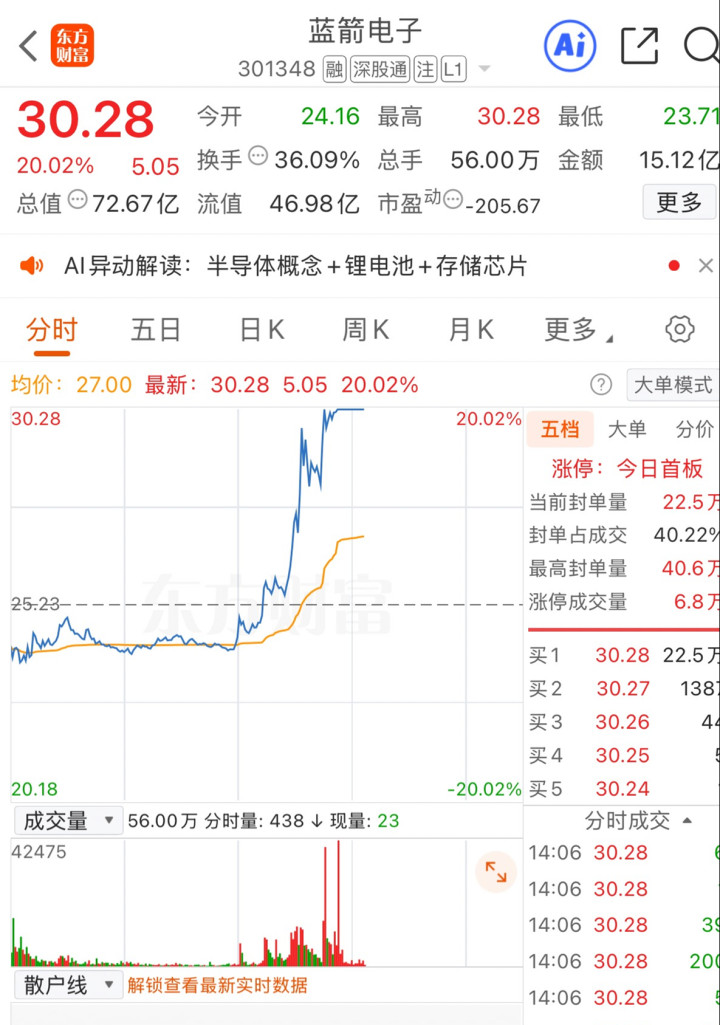Open chart settings gear
The image size is (720, 1025).
pos(680,330)
